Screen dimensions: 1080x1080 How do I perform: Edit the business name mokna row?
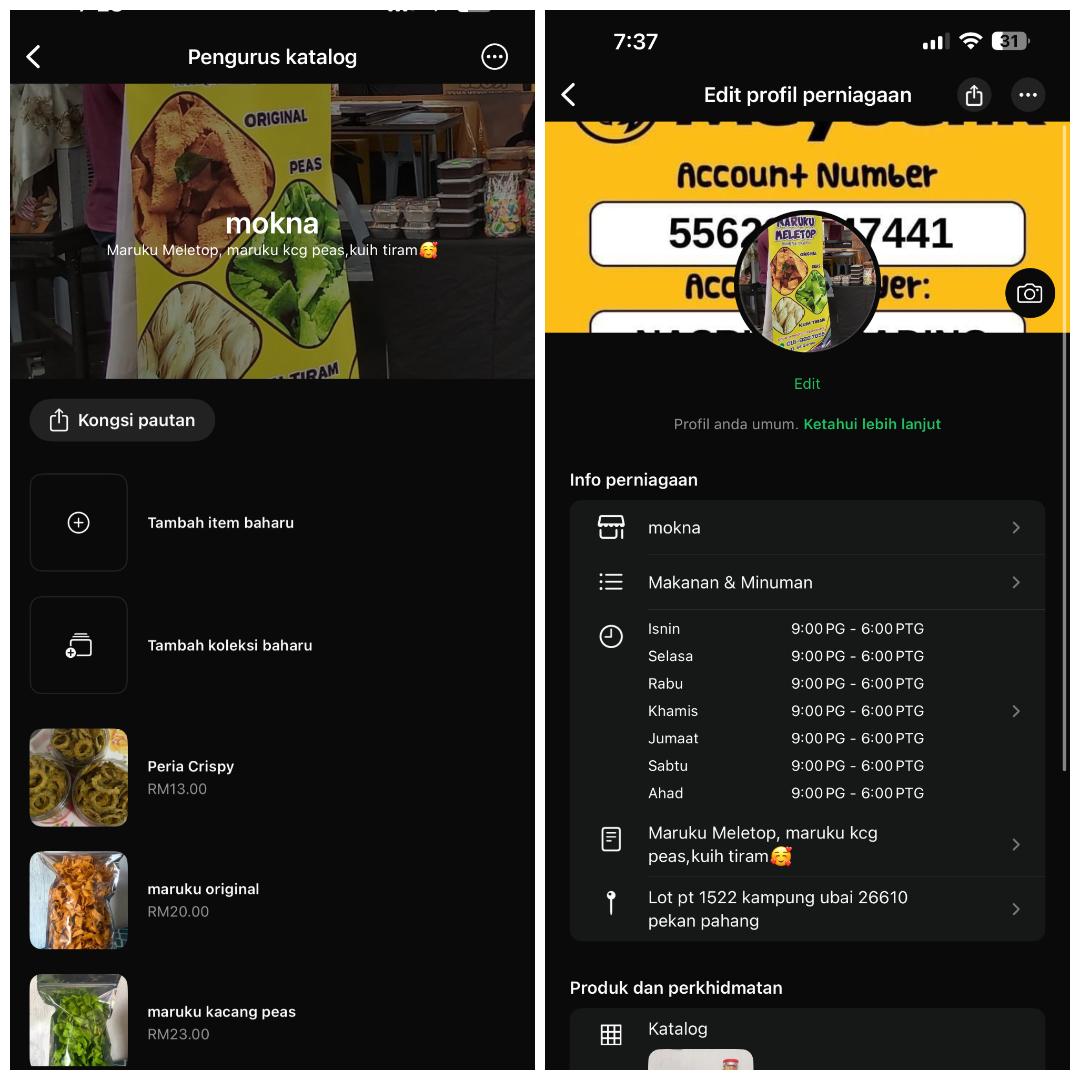pos(806,528)
